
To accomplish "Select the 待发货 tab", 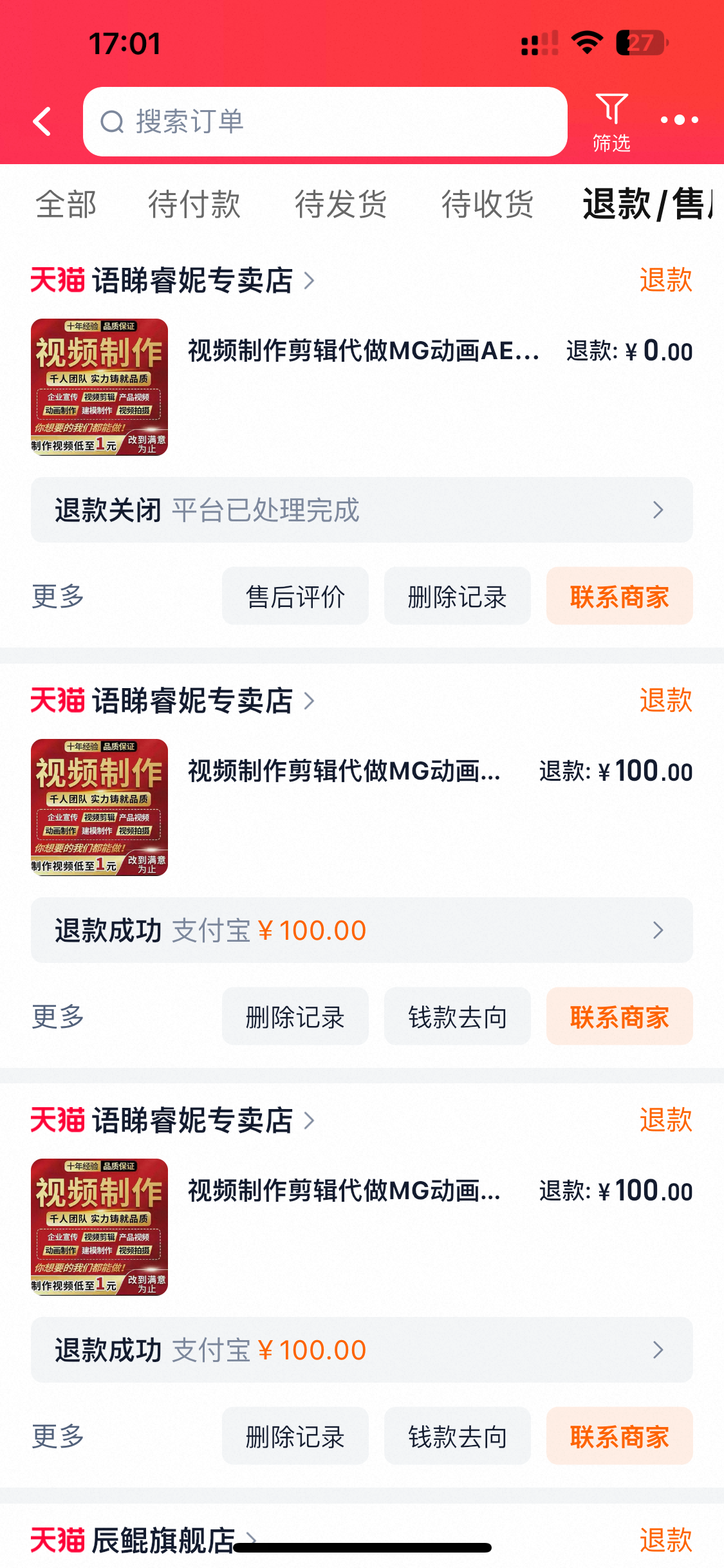I will pyautogui.click(x=341, y=205).
